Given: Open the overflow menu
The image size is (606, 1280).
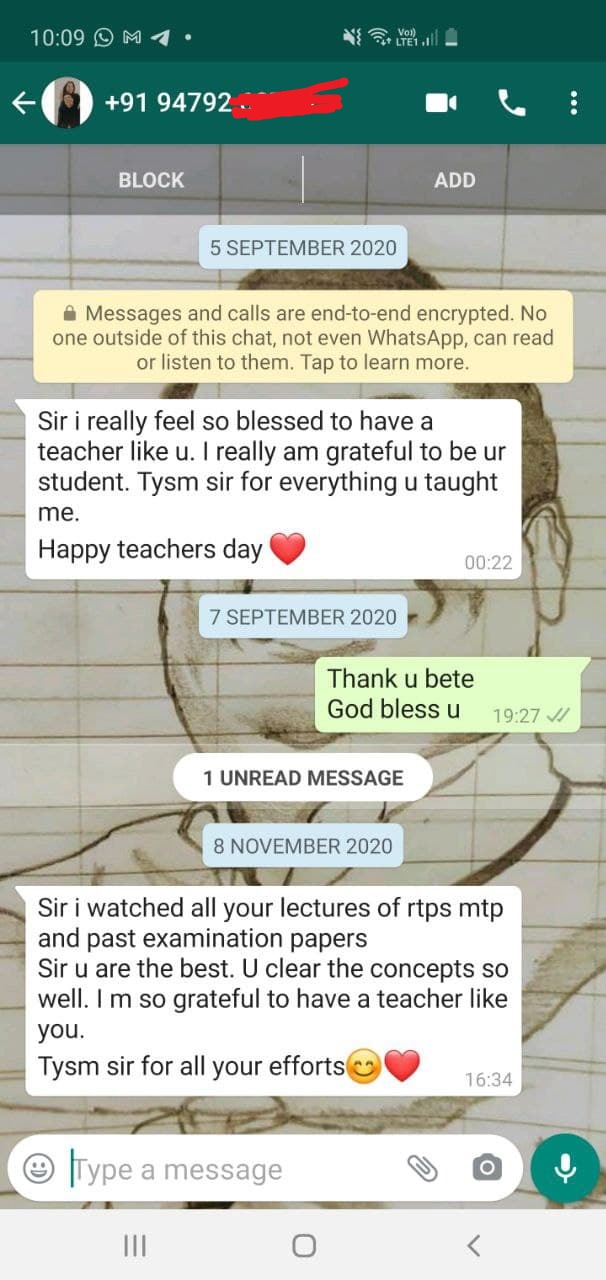Looking at the screenshot, I should pos(573,103).
